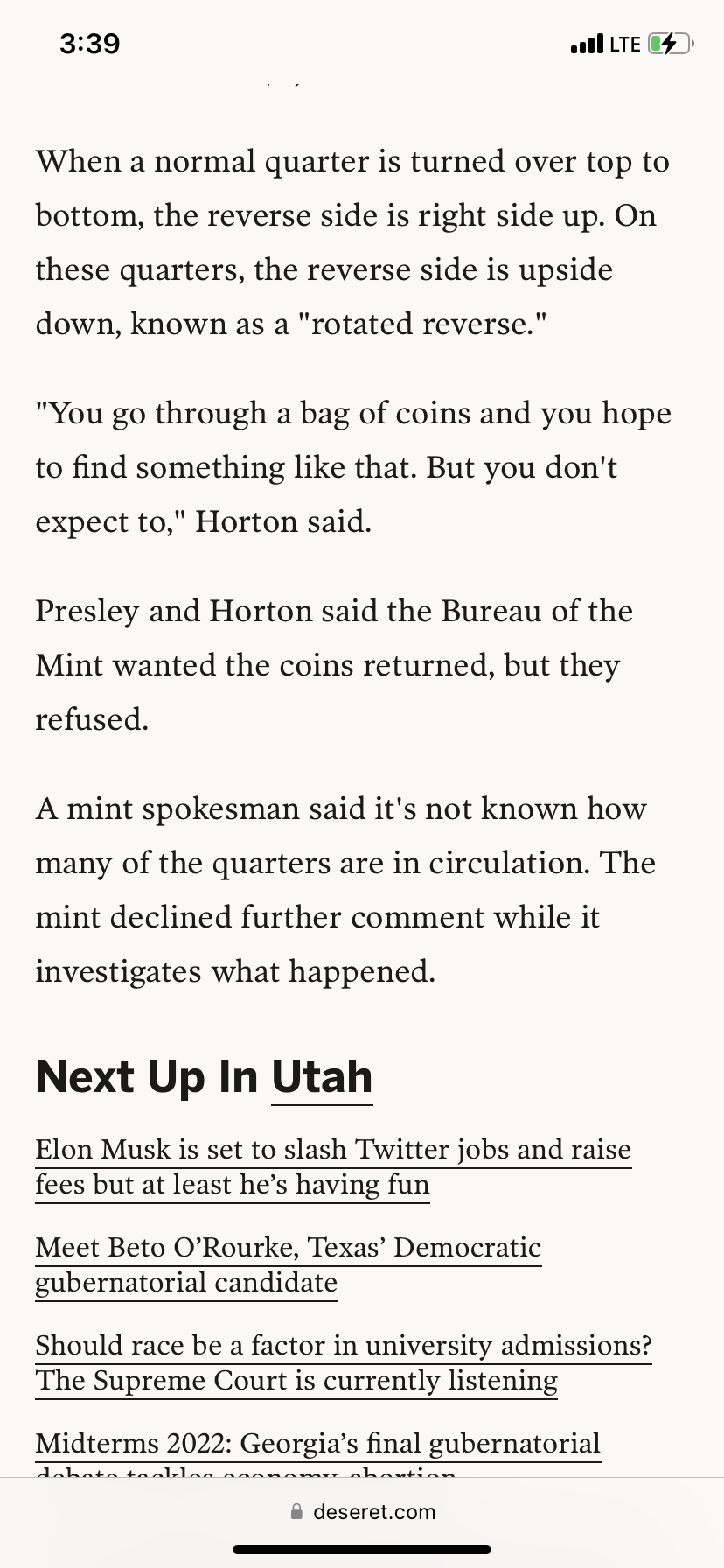Screen dimensions: 724x1568
Task: Tap the deseret.com address bar
Action: click(362, 1511)
